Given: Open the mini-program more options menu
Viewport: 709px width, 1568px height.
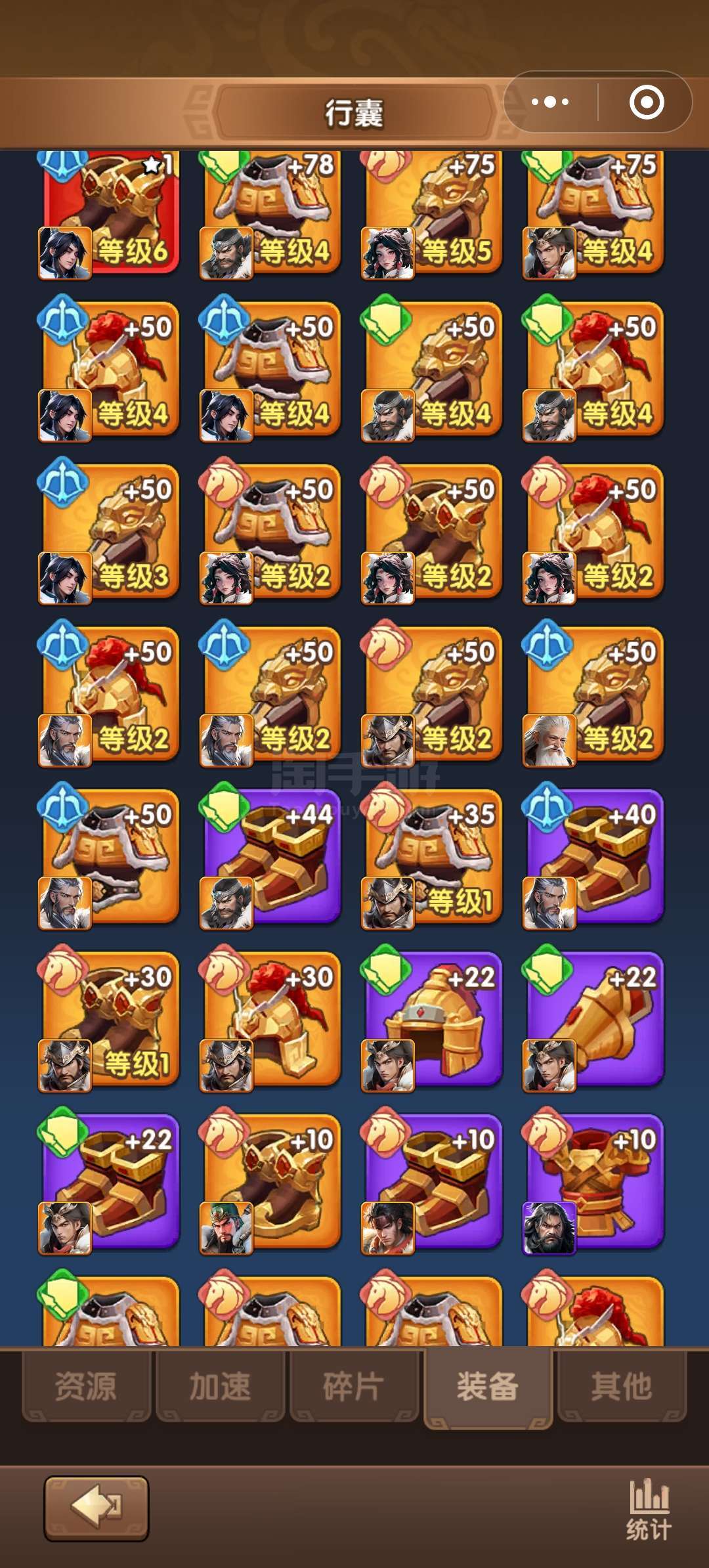Looking at the screenshot, I should pyautogui.click(x=550, y=102).
